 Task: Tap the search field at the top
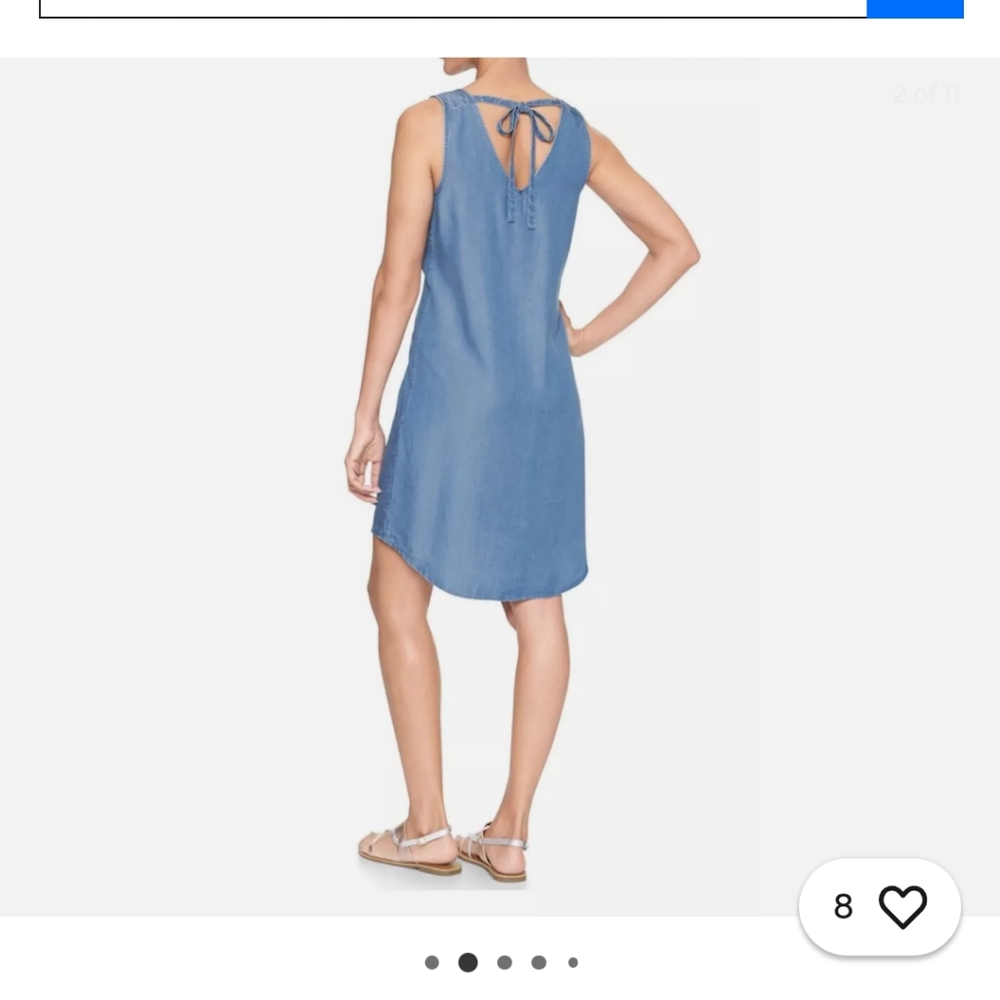tap(452, 8)
